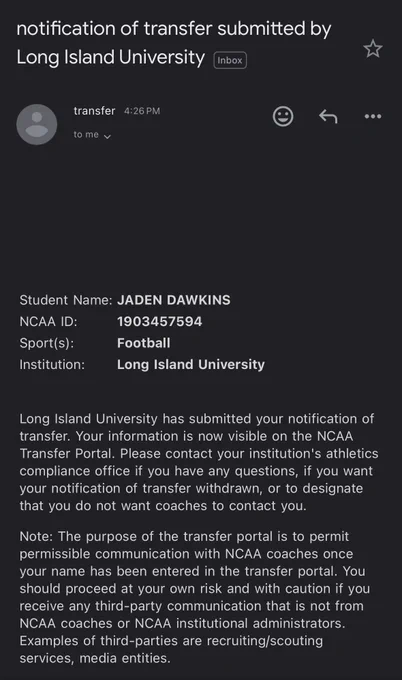The image size is (402, 680).
Task: Tap the Inbox label chip
Action: (x=230, y=60)
